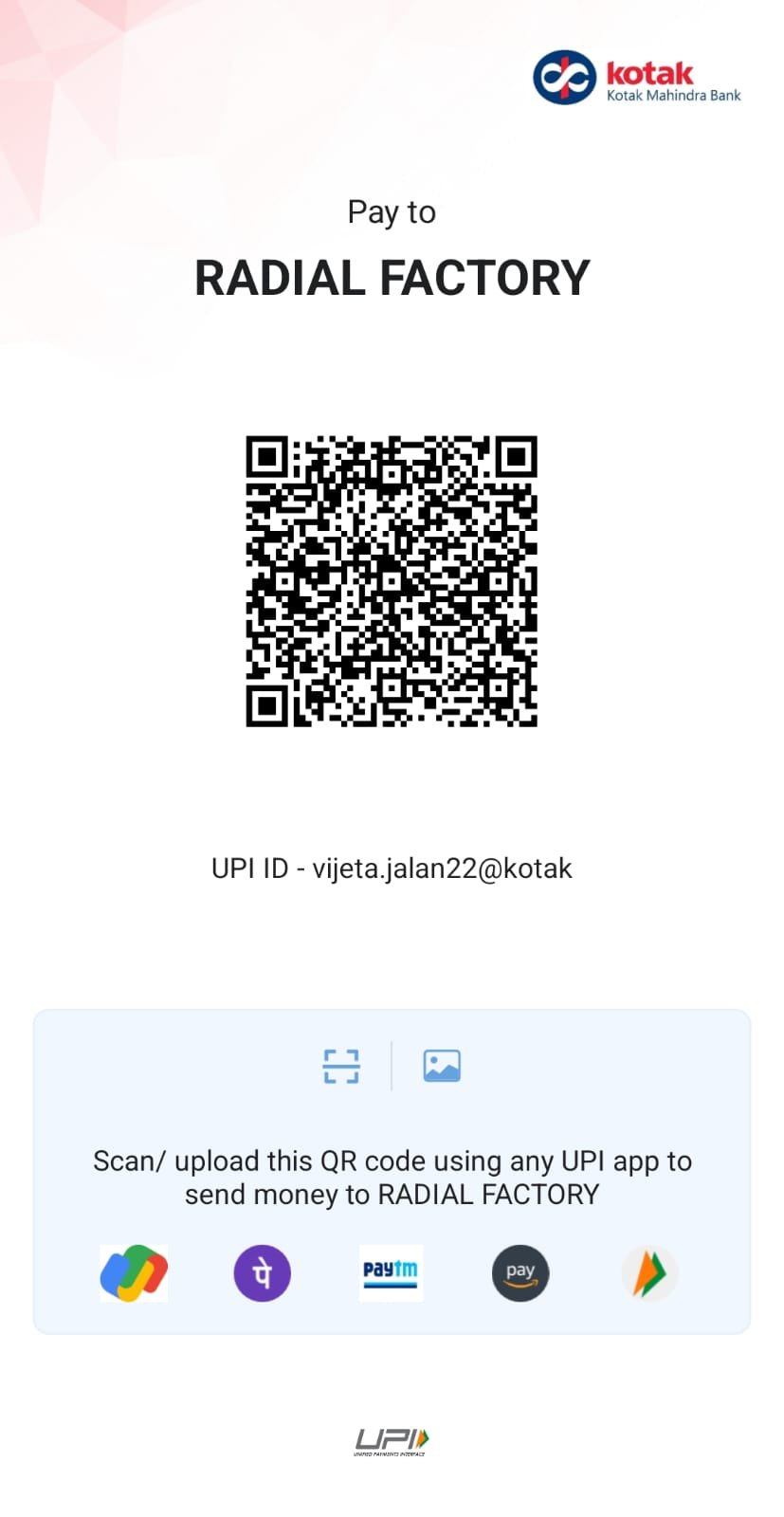Select the picture placeholder icon

442,1066
